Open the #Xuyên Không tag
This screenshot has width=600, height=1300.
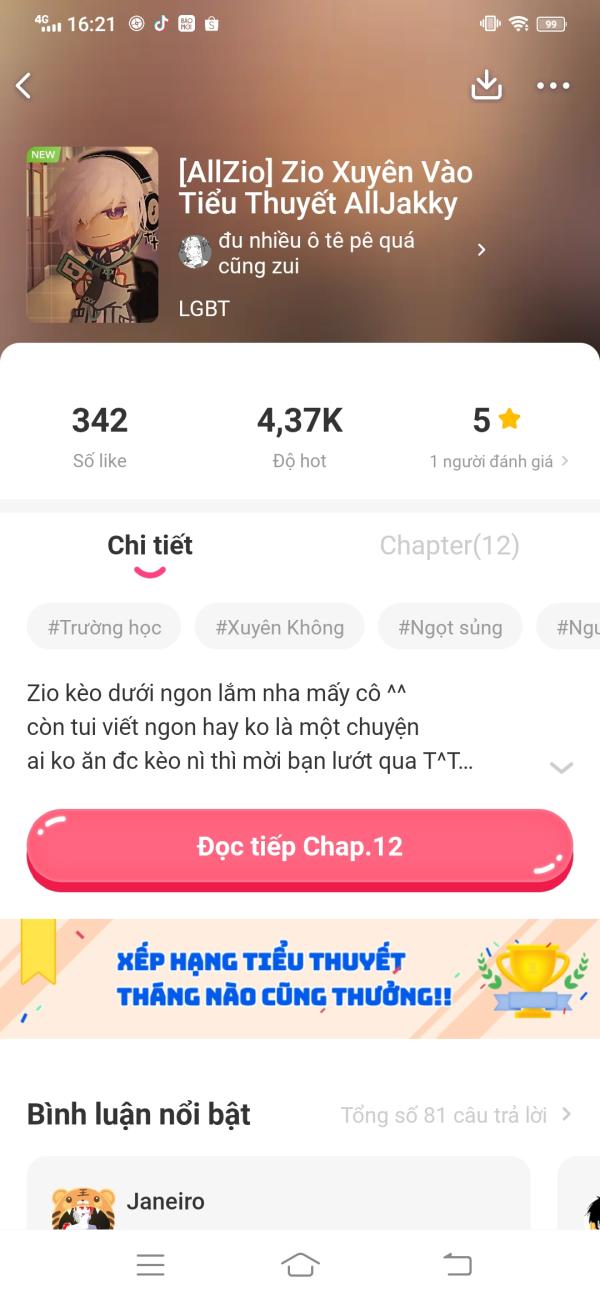point(280,628)
